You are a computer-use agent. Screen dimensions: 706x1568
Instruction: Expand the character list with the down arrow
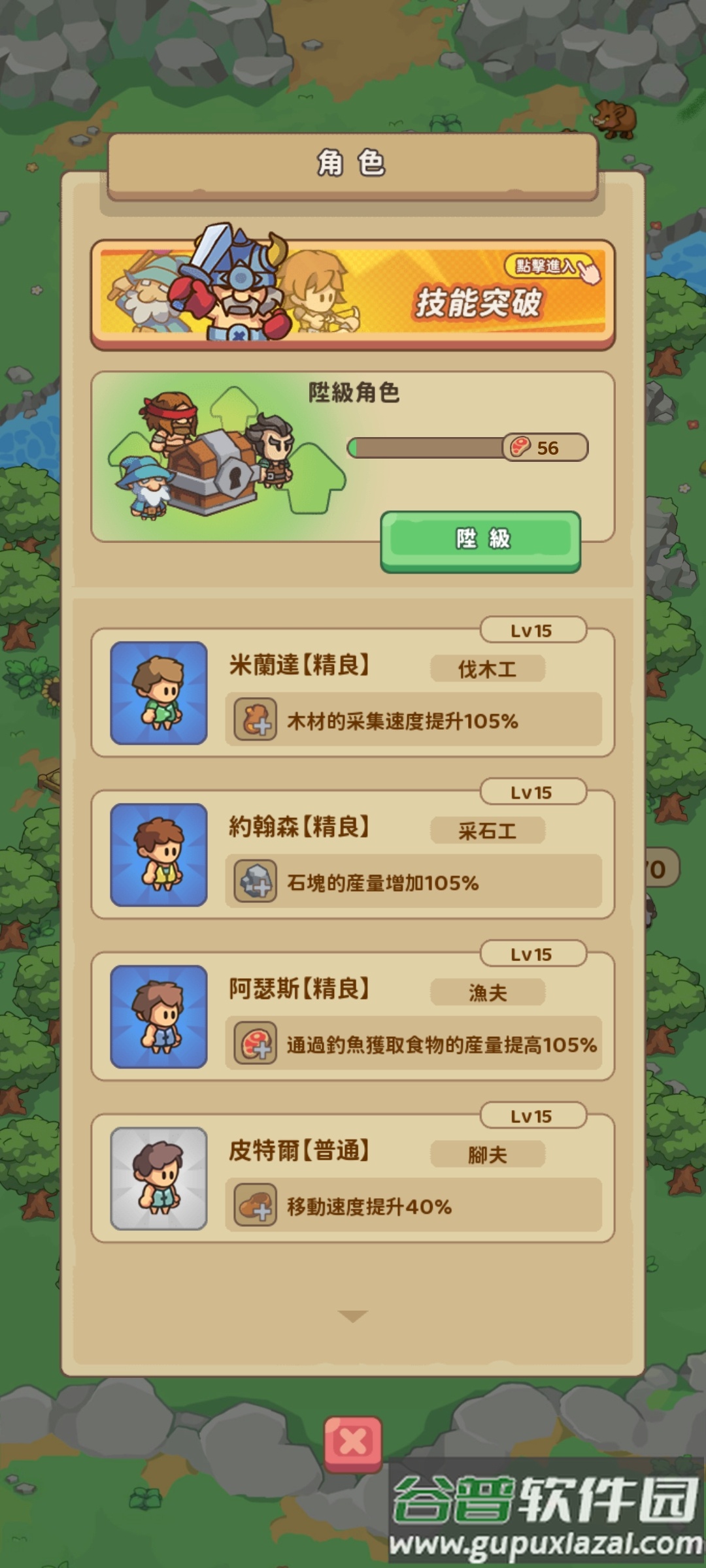coord(353,1316)
